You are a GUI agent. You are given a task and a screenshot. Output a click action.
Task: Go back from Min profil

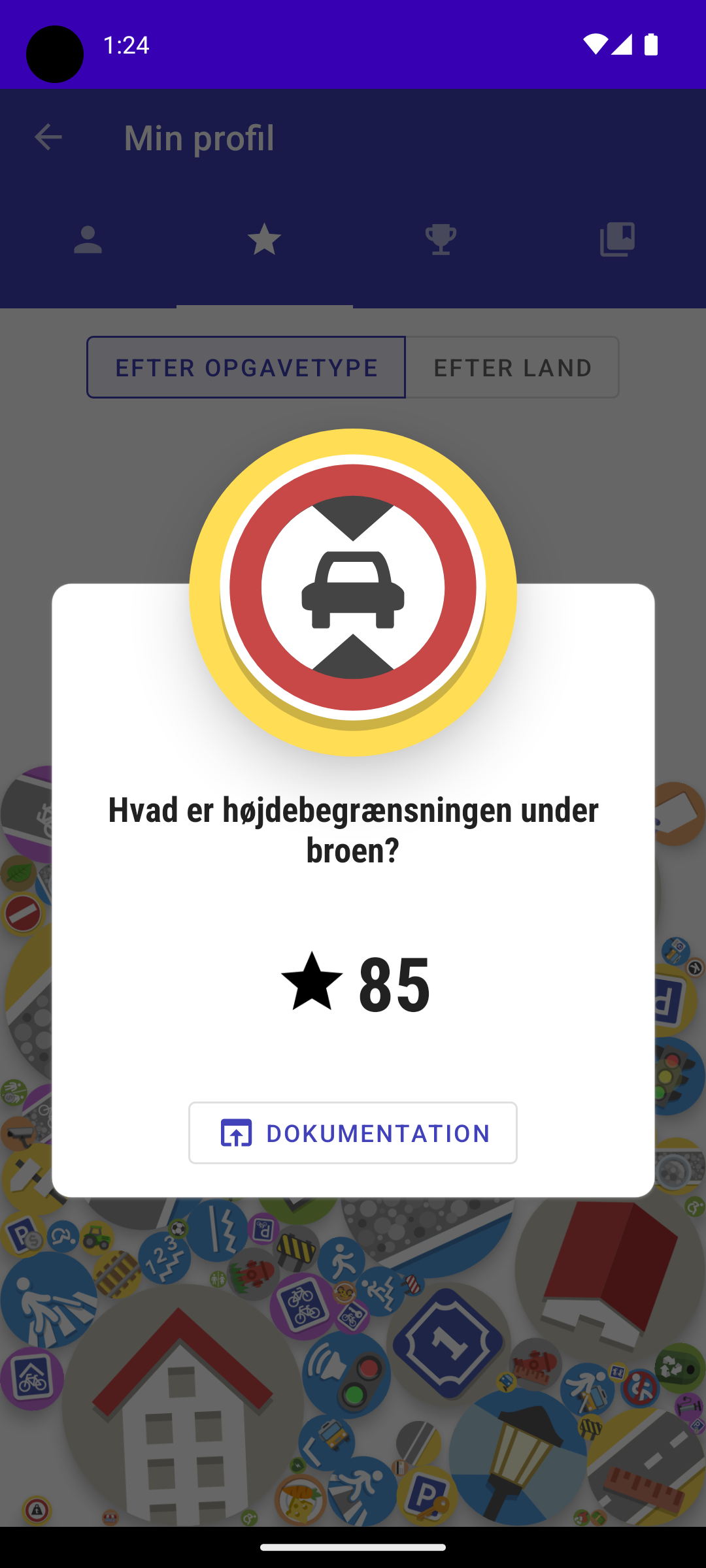tap(48, 137)
